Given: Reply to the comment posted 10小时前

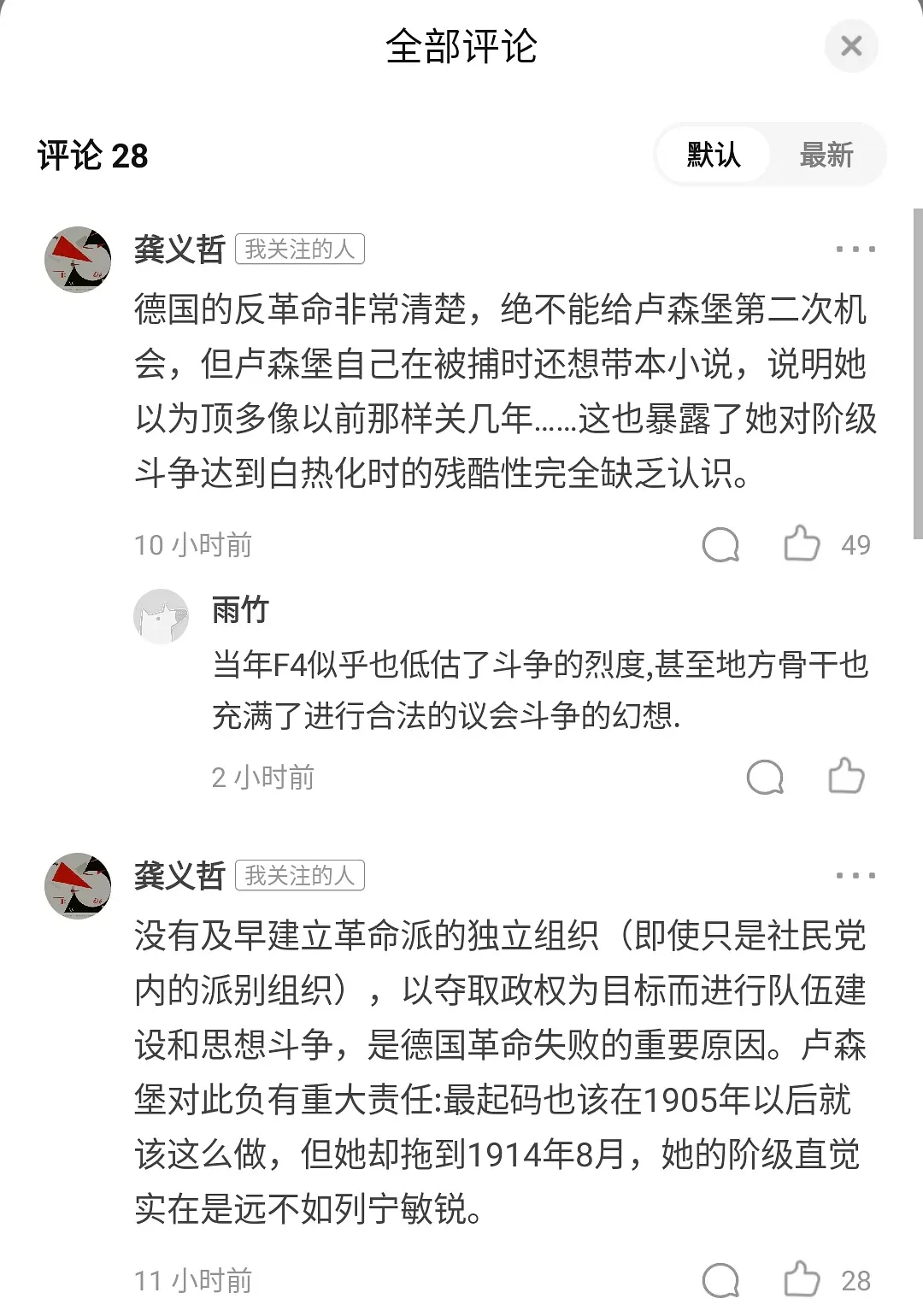Looking at the screenshot, I should [x=720, y=544].
